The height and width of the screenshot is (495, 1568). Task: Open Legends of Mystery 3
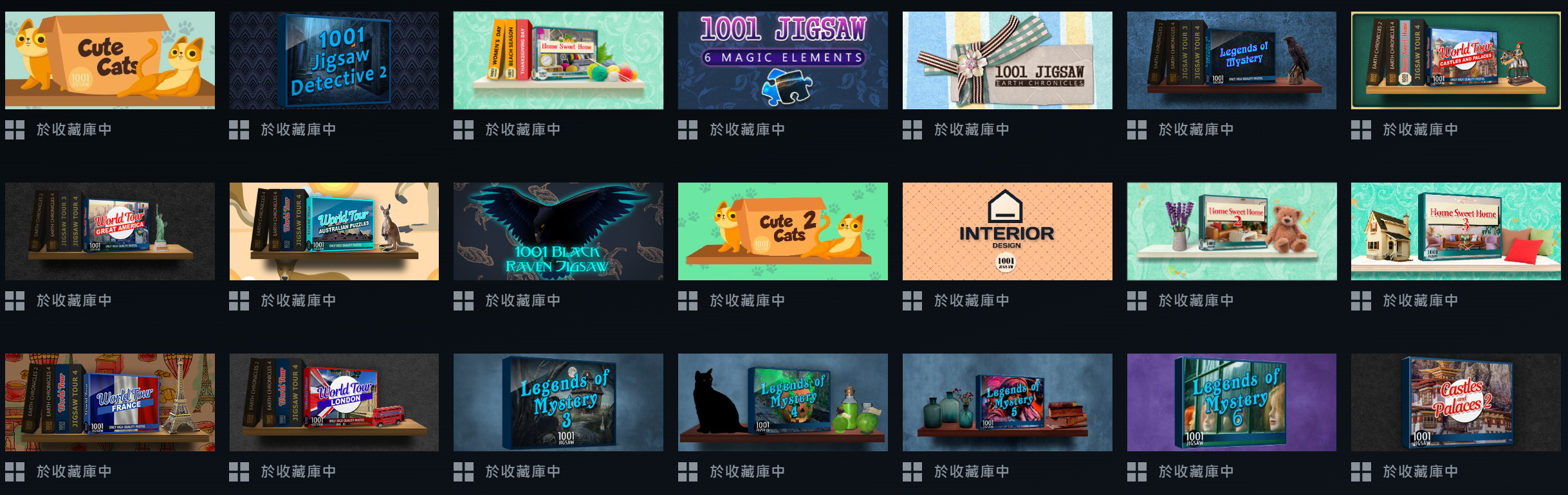pyautogui.click(x=558, y=402)
